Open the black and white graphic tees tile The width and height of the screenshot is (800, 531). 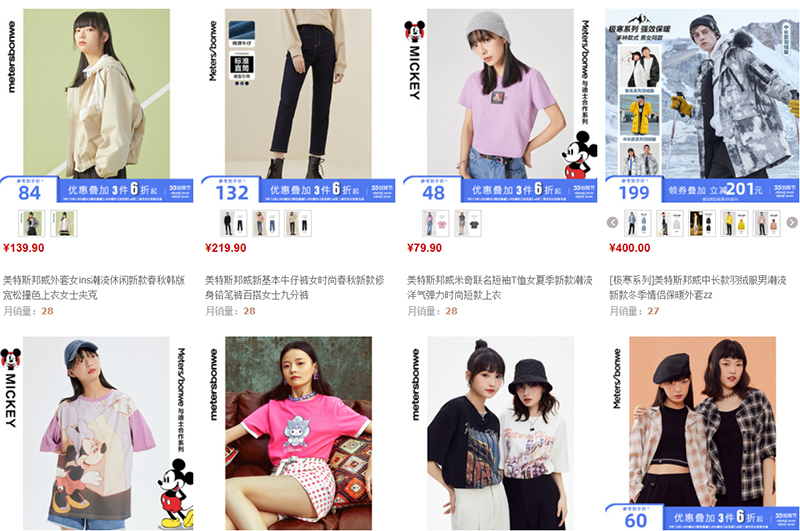[x=500, y=432]
